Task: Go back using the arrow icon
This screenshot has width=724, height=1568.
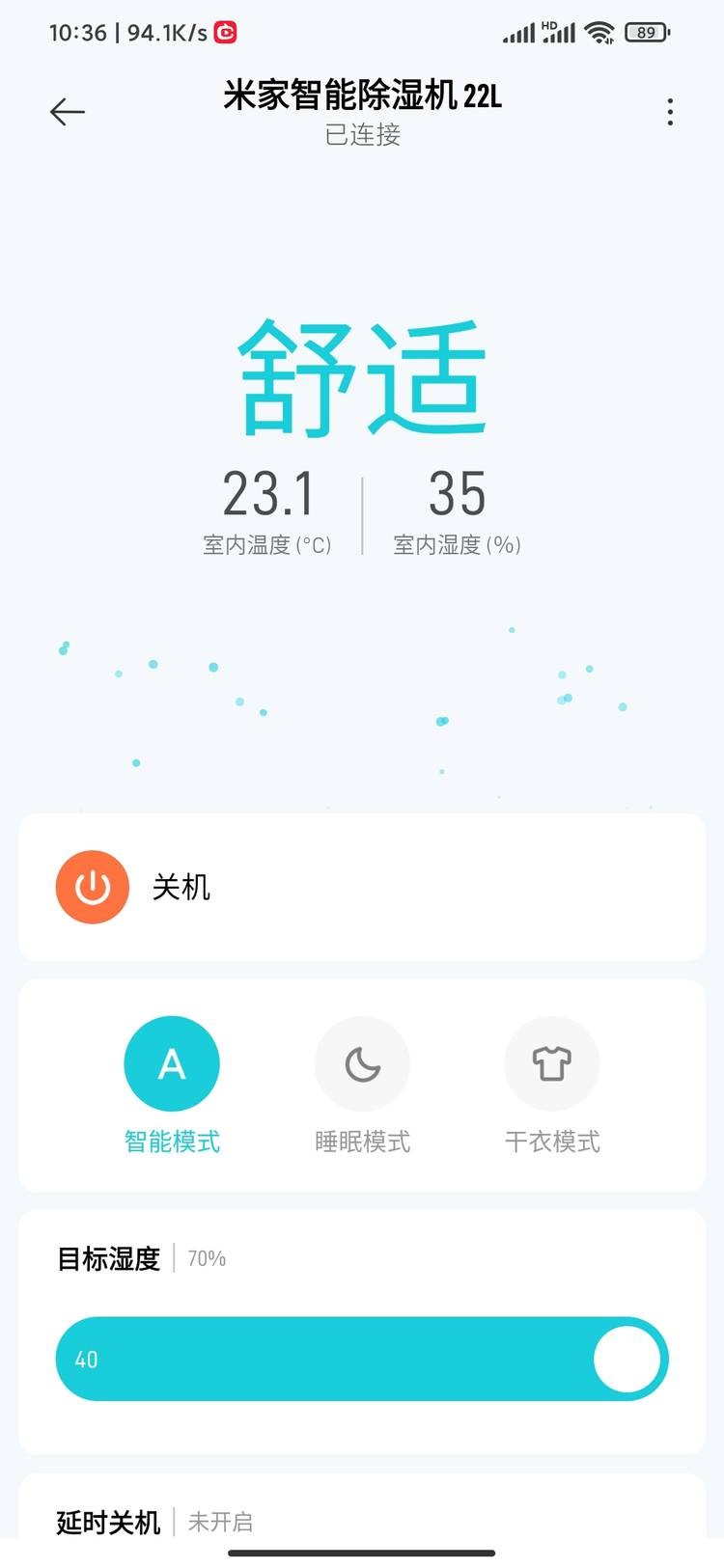Action: [68, 112]
